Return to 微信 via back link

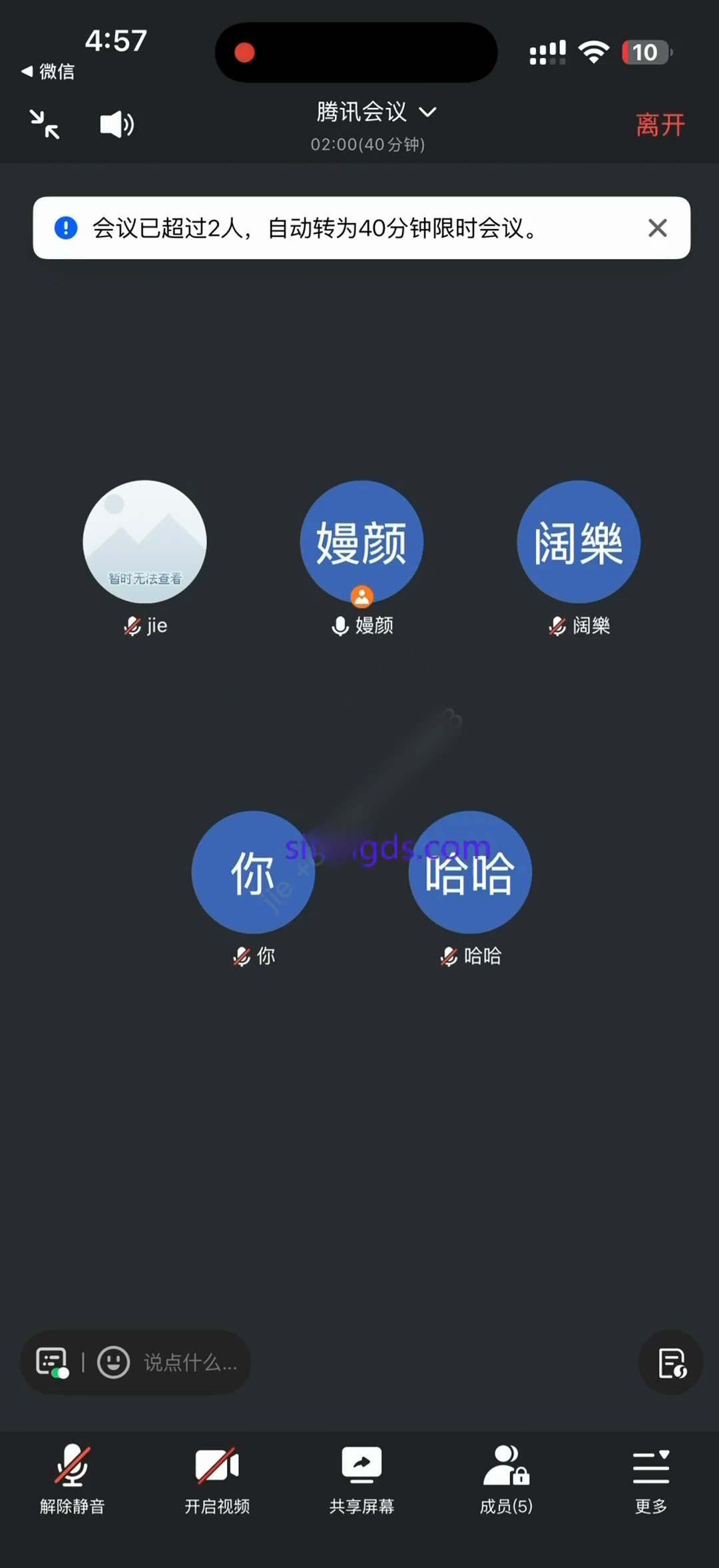[x=48, y=71]
